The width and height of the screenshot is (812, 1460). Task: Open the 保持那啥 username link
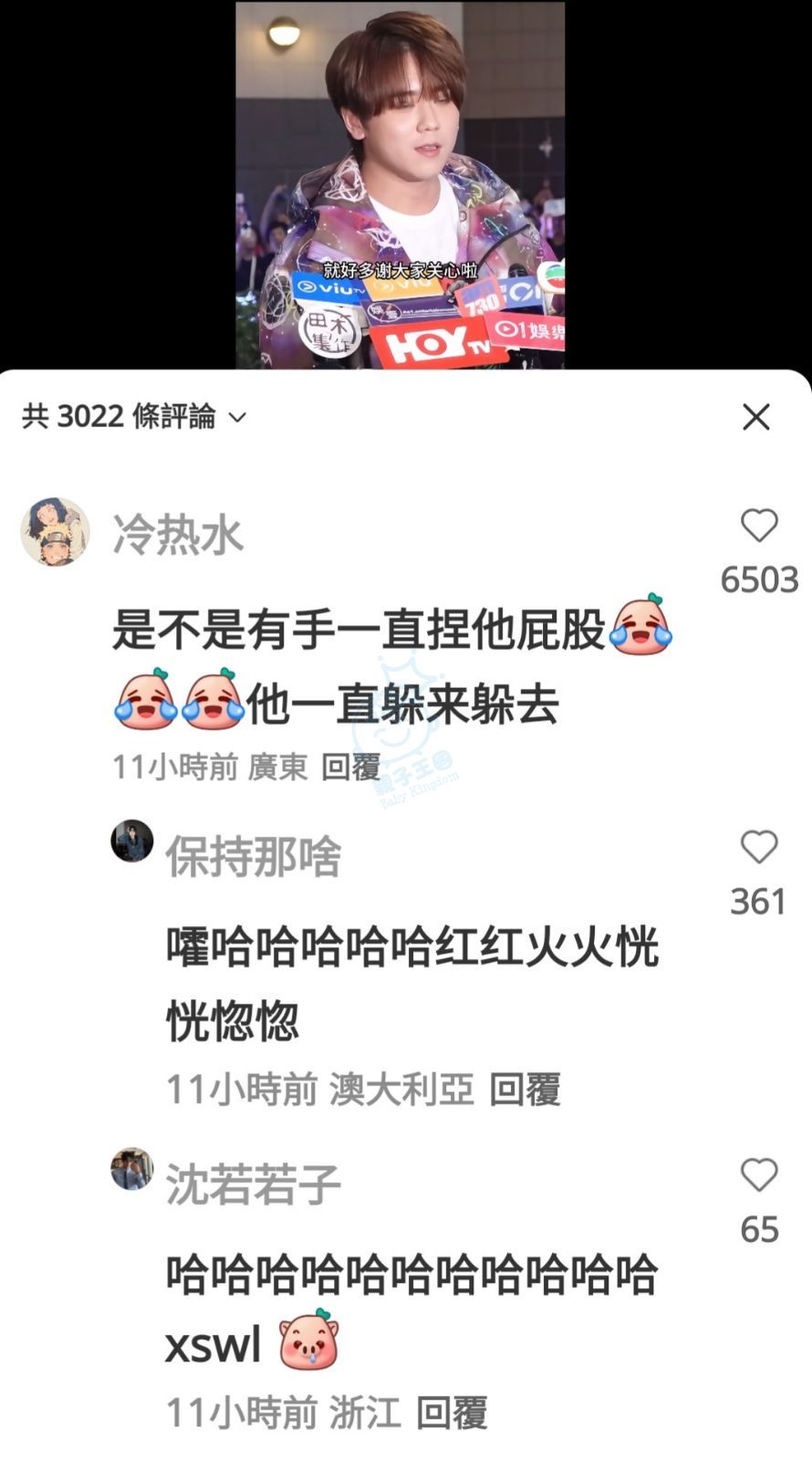click(253, 857)
